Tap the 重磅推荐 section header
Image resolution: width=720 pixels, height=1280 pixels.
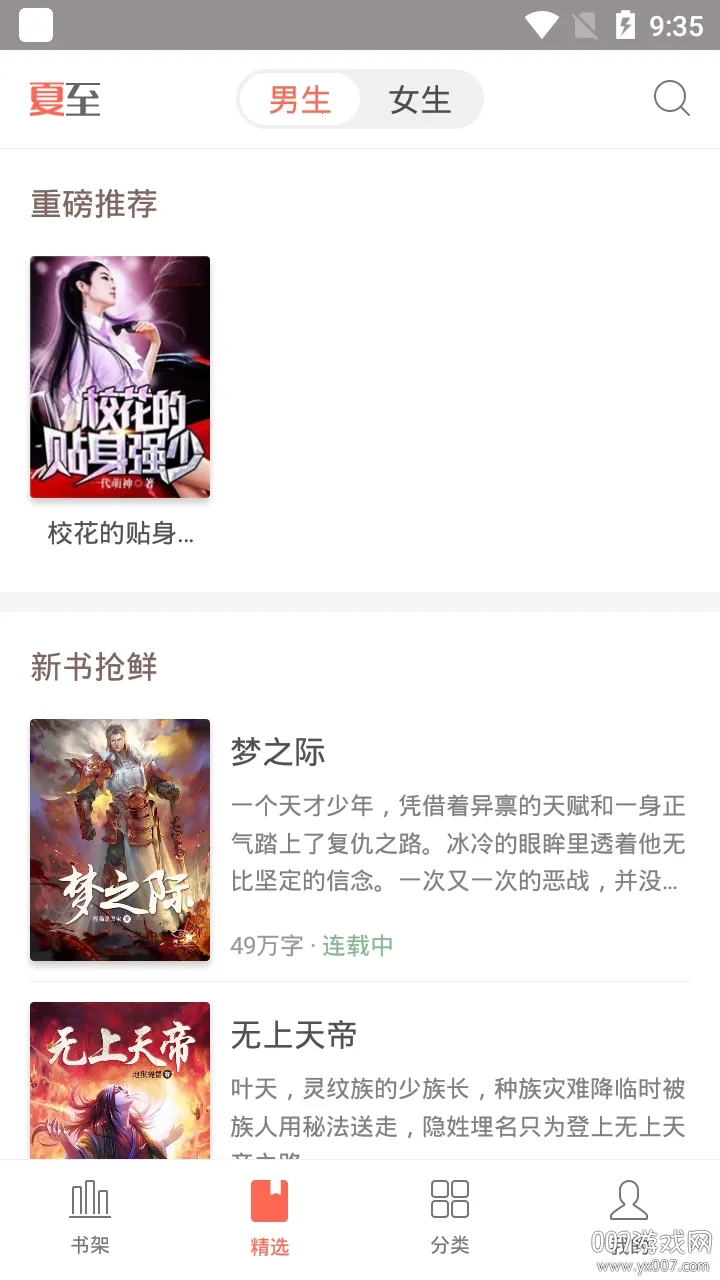[x=92, y=204]
